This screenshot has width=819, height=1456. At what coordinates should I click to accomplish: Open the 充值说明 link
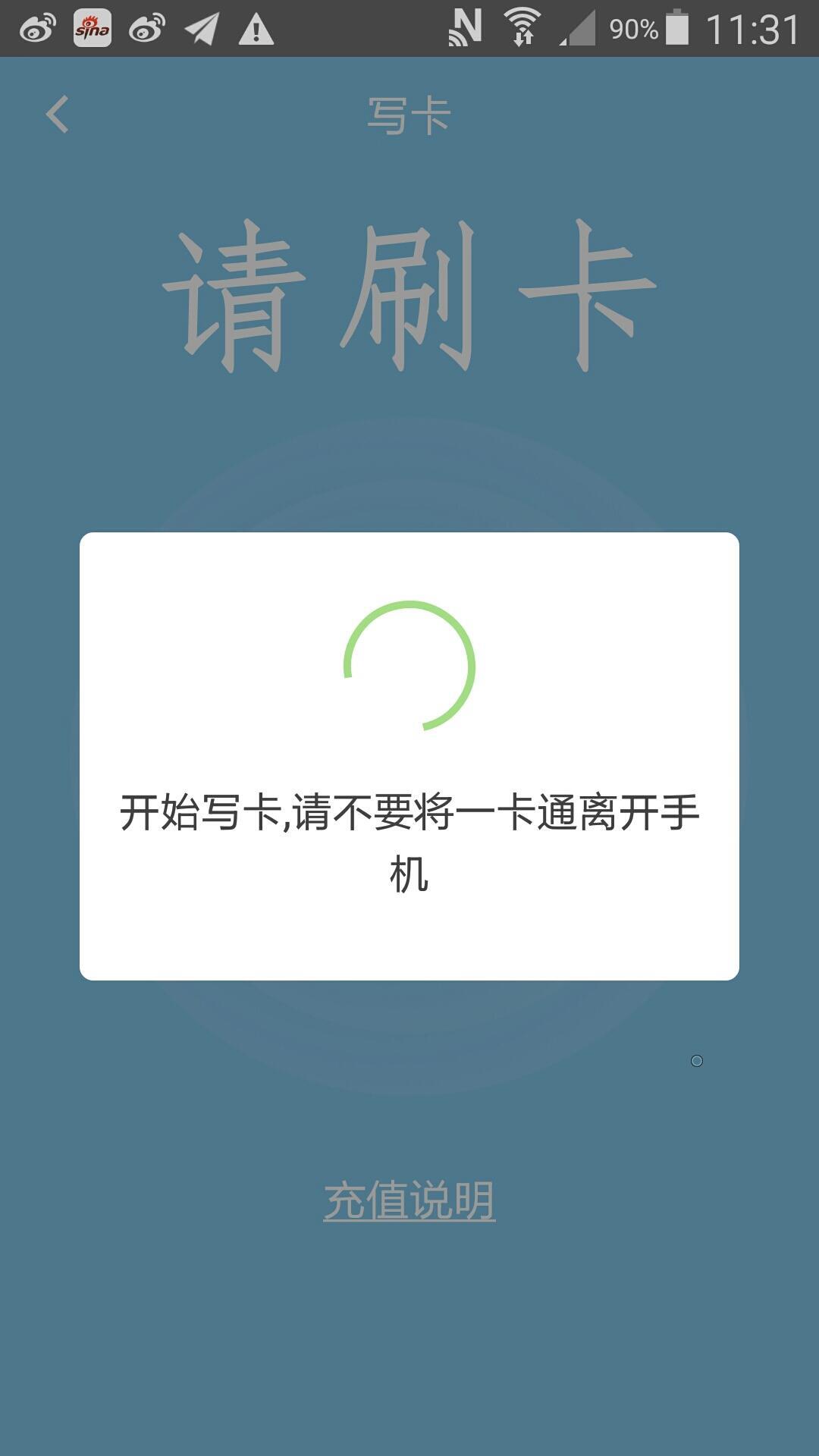coord(409,1201)
